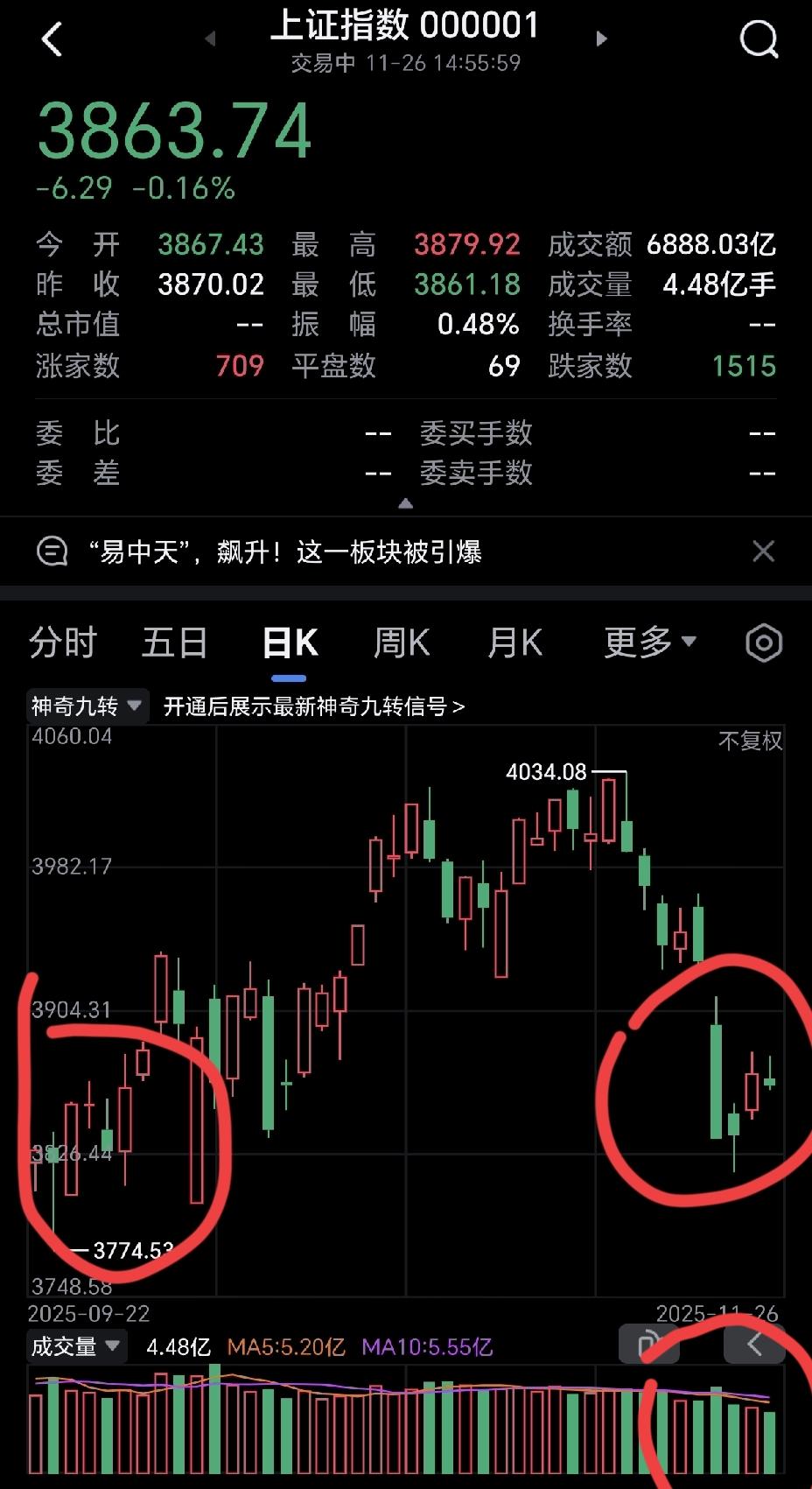Open the search magnifier icon

758,39
